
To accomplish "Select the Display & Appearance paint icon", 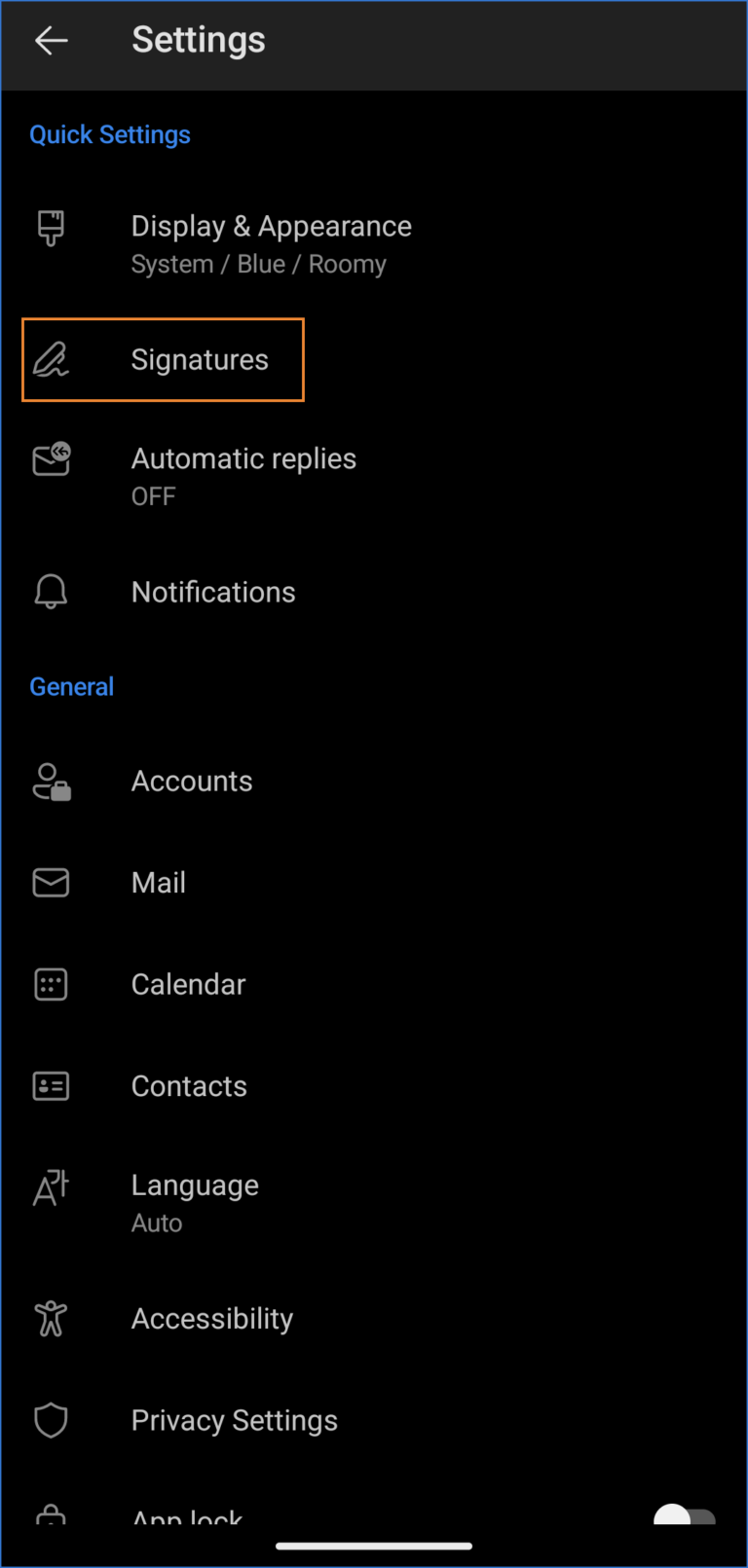I will coord(51,229).
